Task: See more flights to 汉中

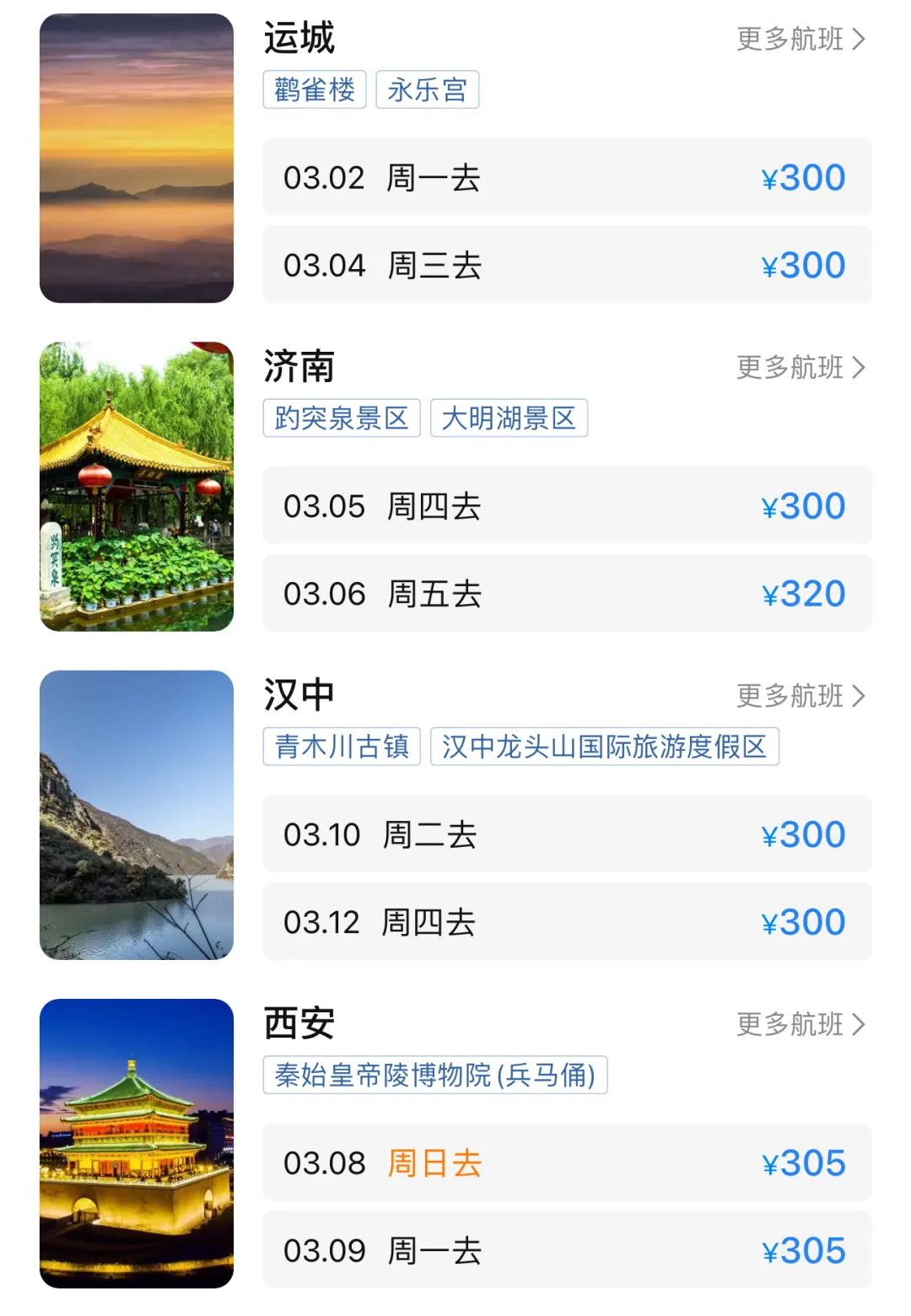Action: pyautogui.click(x=800, y=695)
